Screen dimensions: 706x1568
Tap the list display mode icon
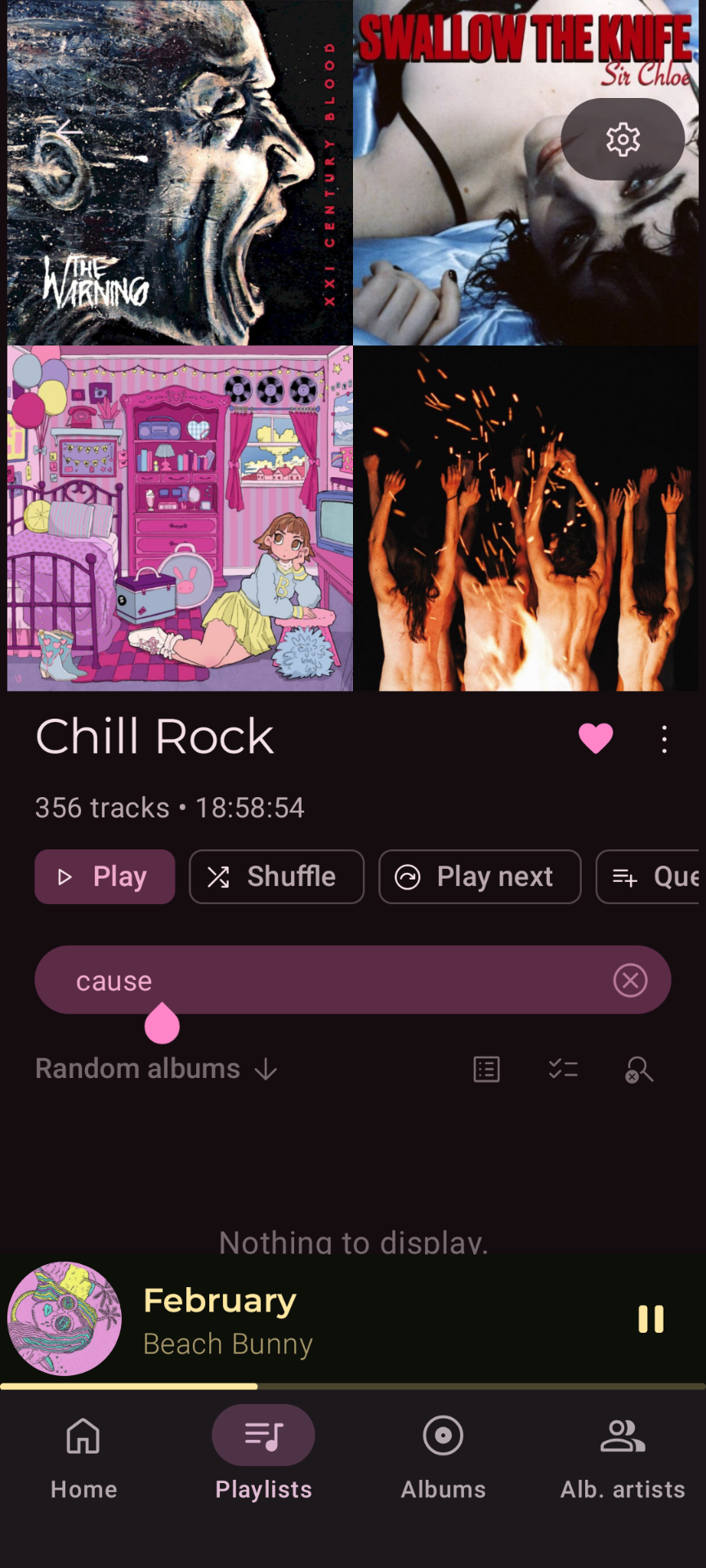[x=487, y=1069]
